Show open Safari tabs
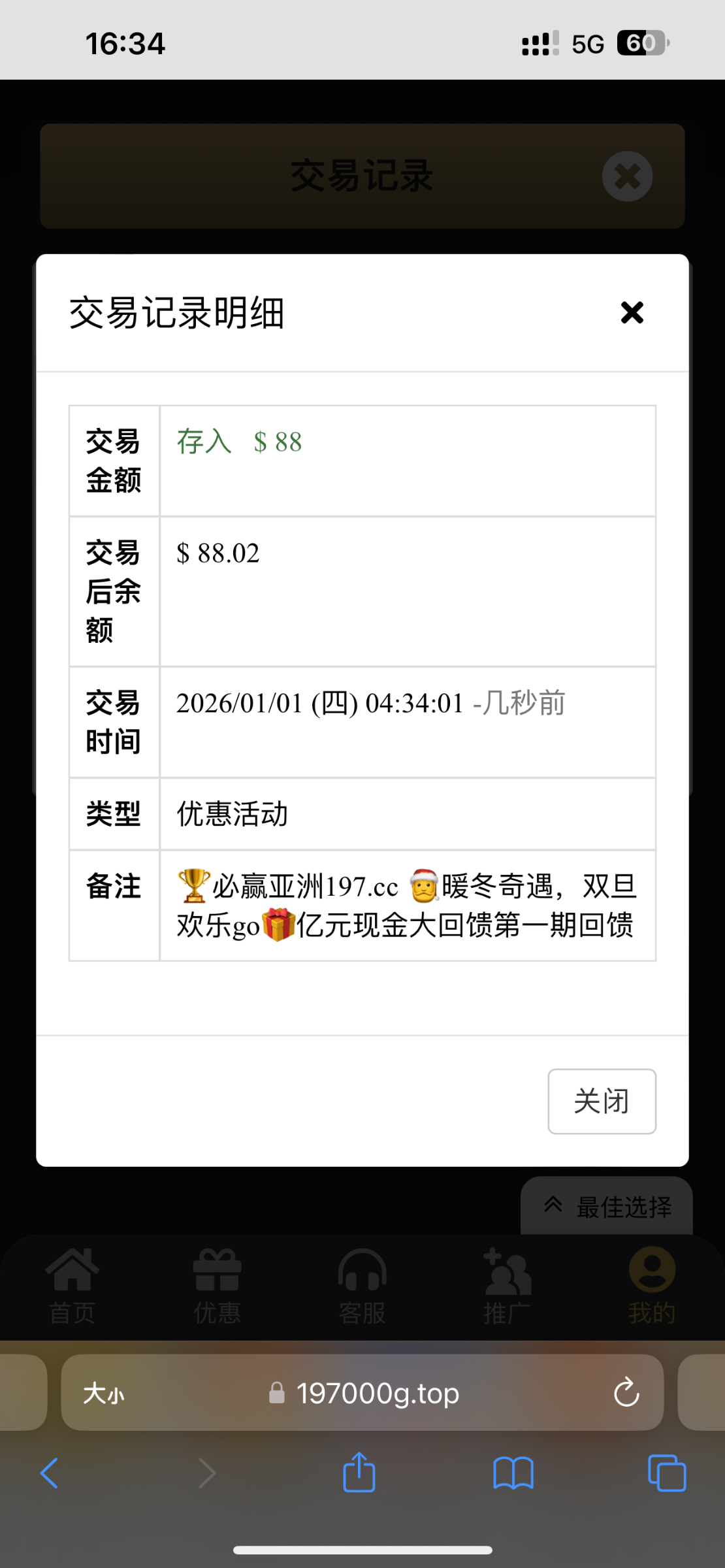The height and width of the screenshot is (1568, 725). (x=666, y=1473)
